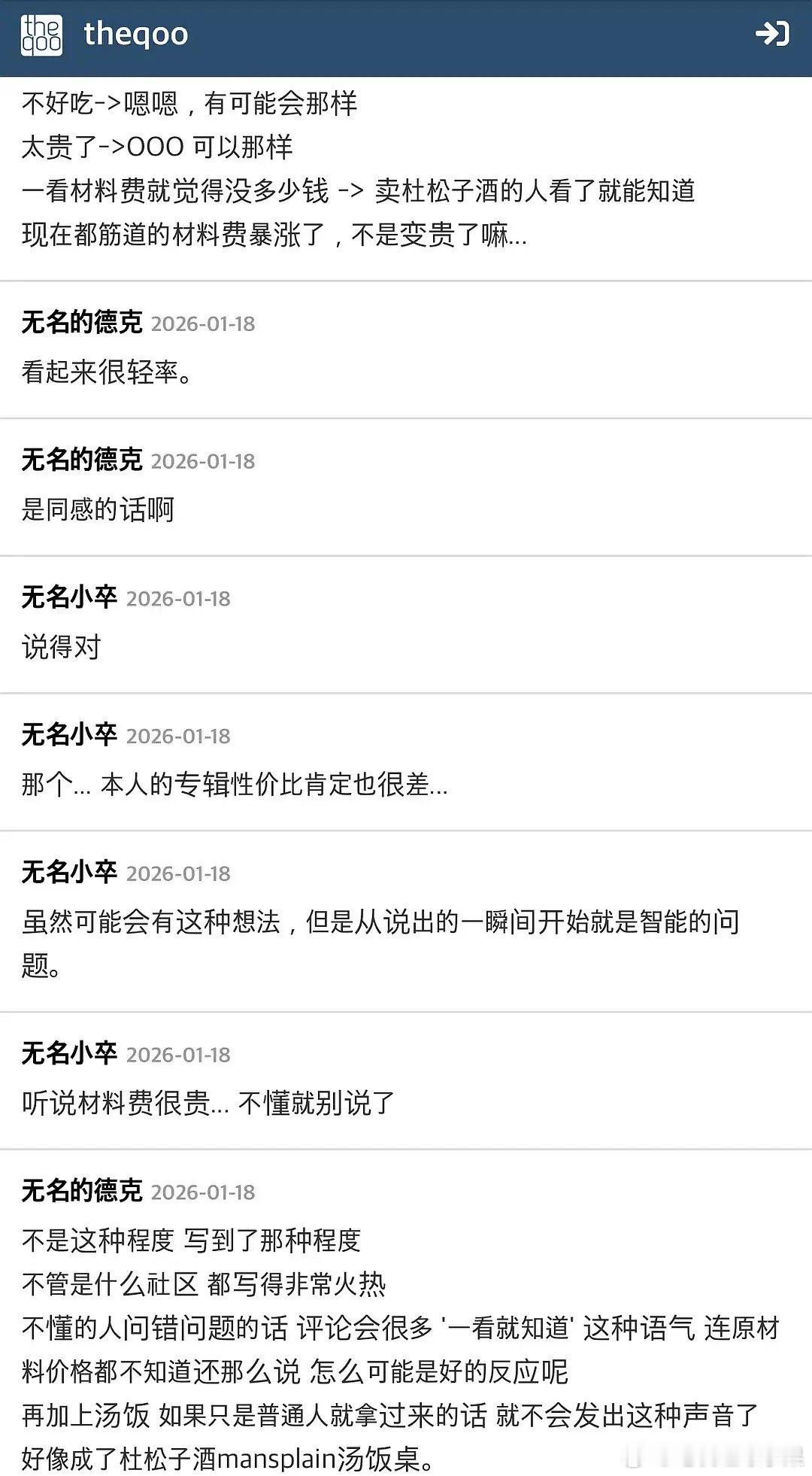Select the comment 说得对
The height and width of the screenshot is (1476, 812).
click(59, 645)
